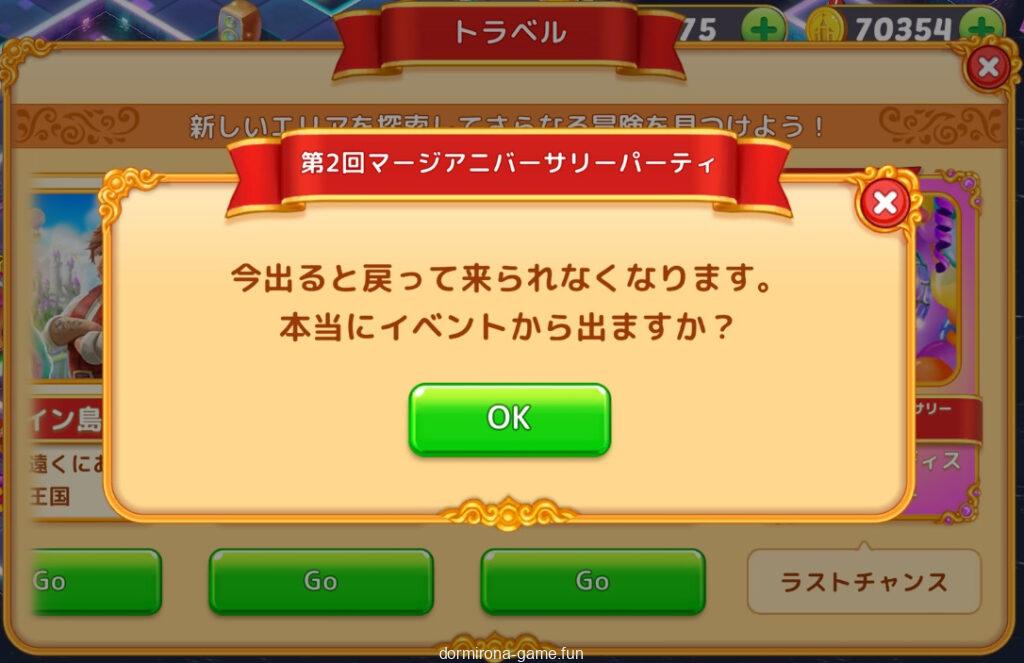Close the Travel window
Screen dimensions: 1024x663
(988, 68)
